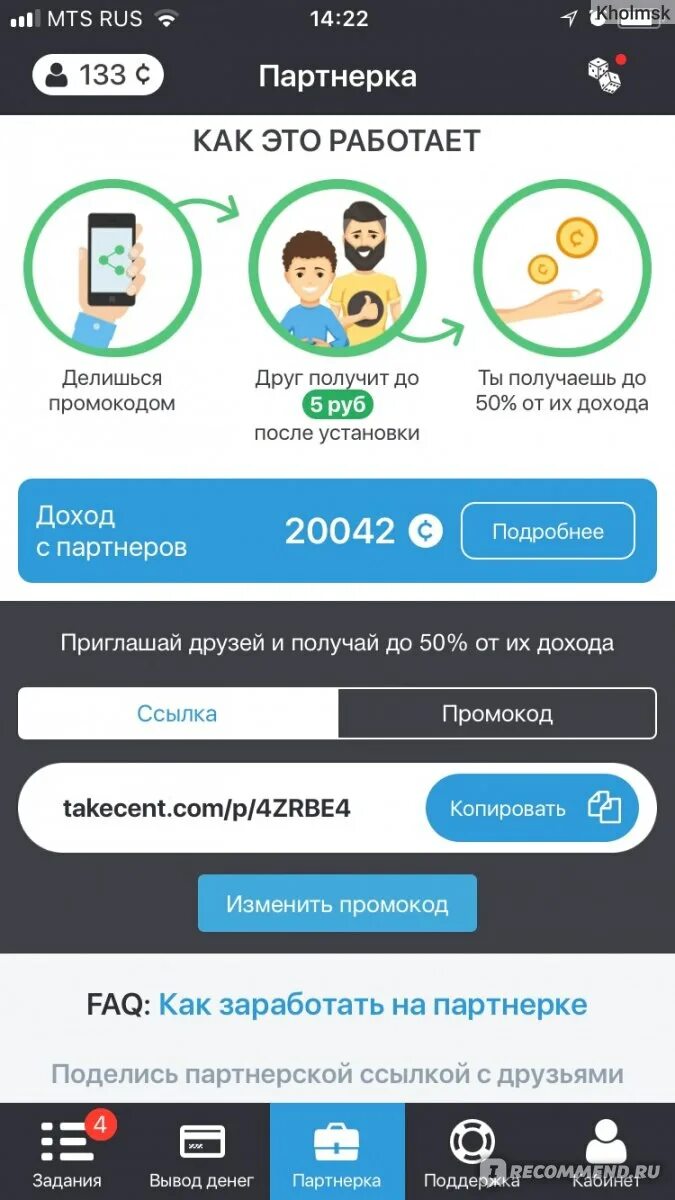Switch to the Промокод tab
This screenshot has width=675, height=1200.
click(497, 713)
